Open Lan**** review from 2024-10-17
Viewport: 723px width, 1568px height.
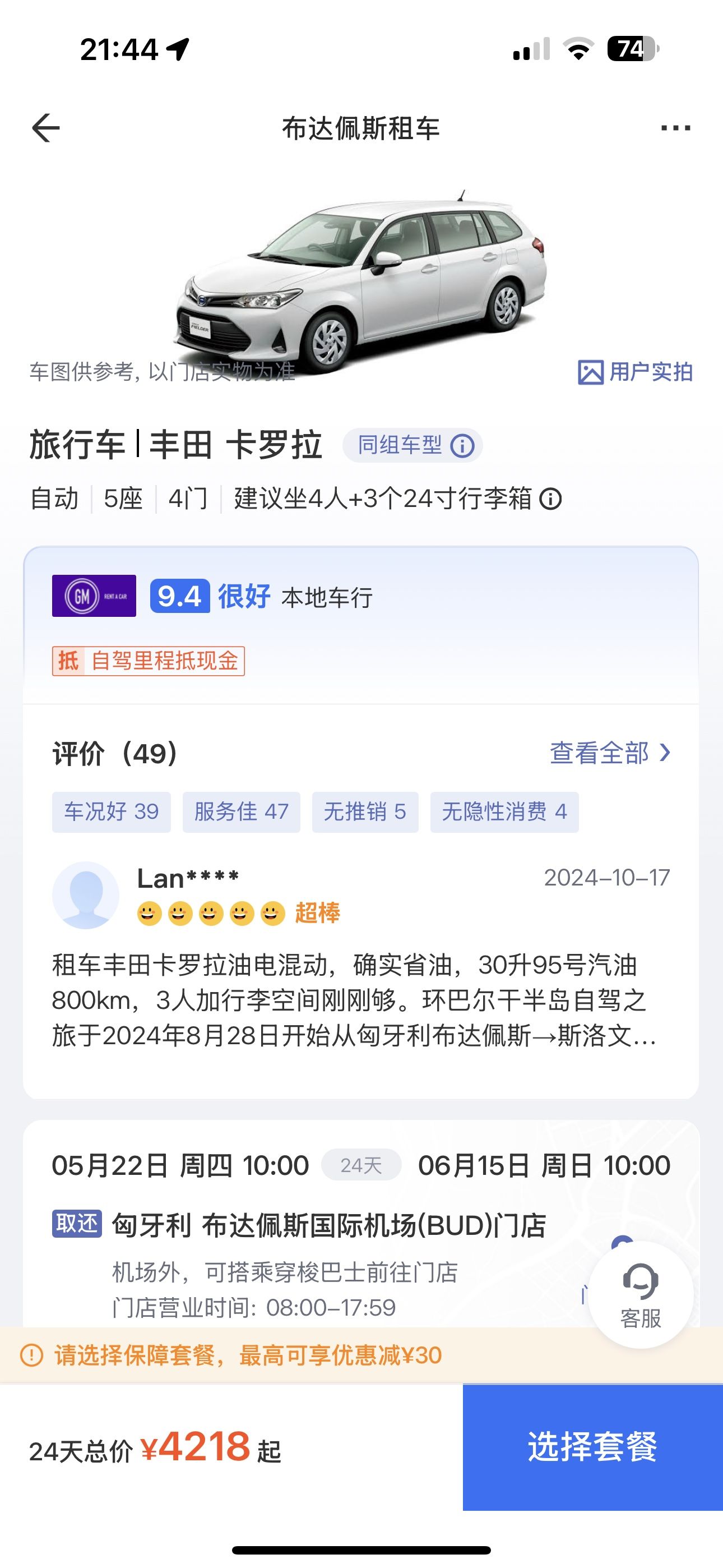click(x=353, y=999)
